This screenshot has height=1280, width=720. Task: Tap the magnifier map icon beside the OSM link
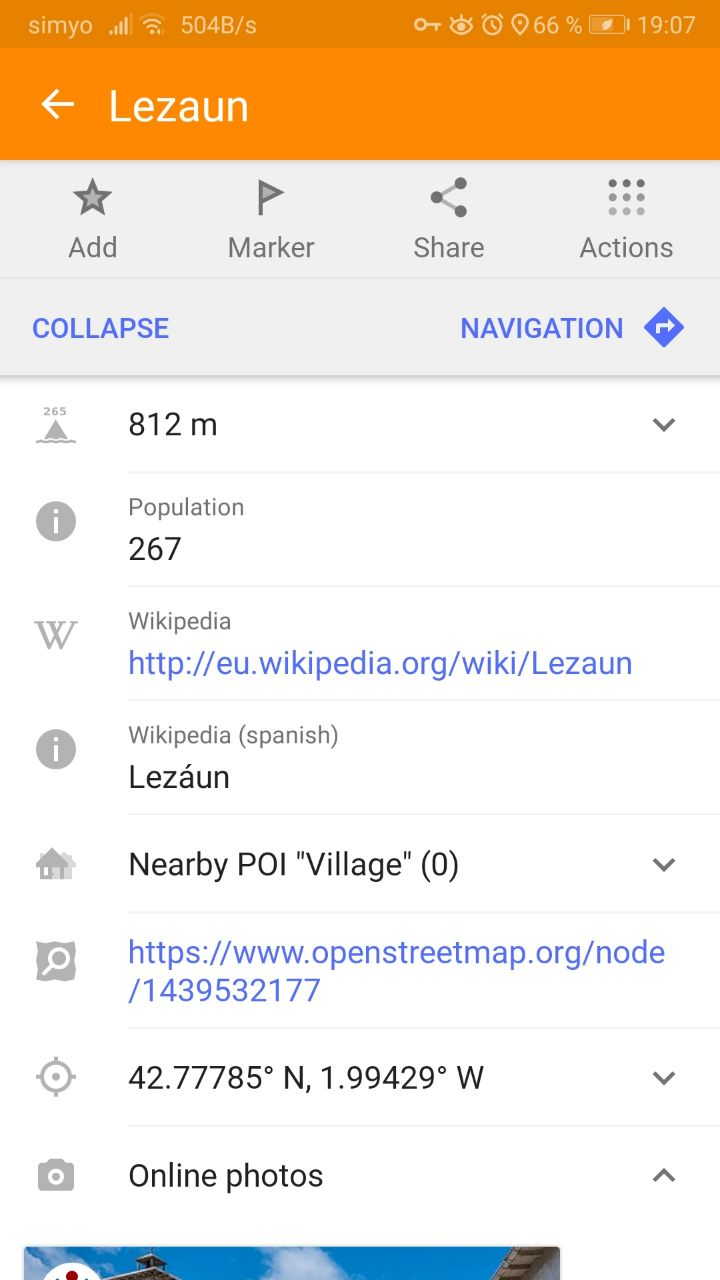click(55, 960)
